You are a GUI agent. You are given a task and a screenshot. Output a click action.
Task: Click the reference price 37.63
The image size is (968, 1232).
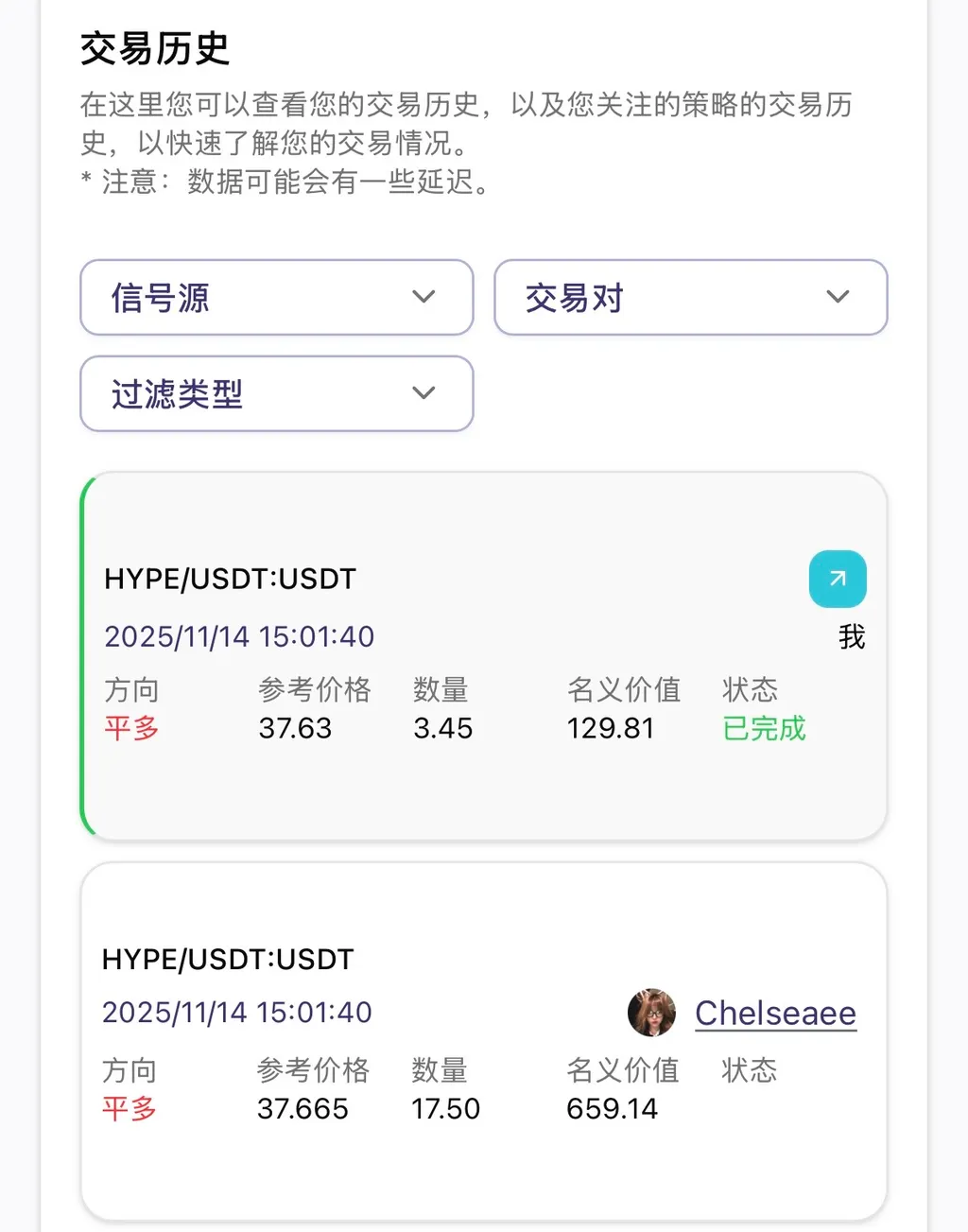tap(295, 728)
